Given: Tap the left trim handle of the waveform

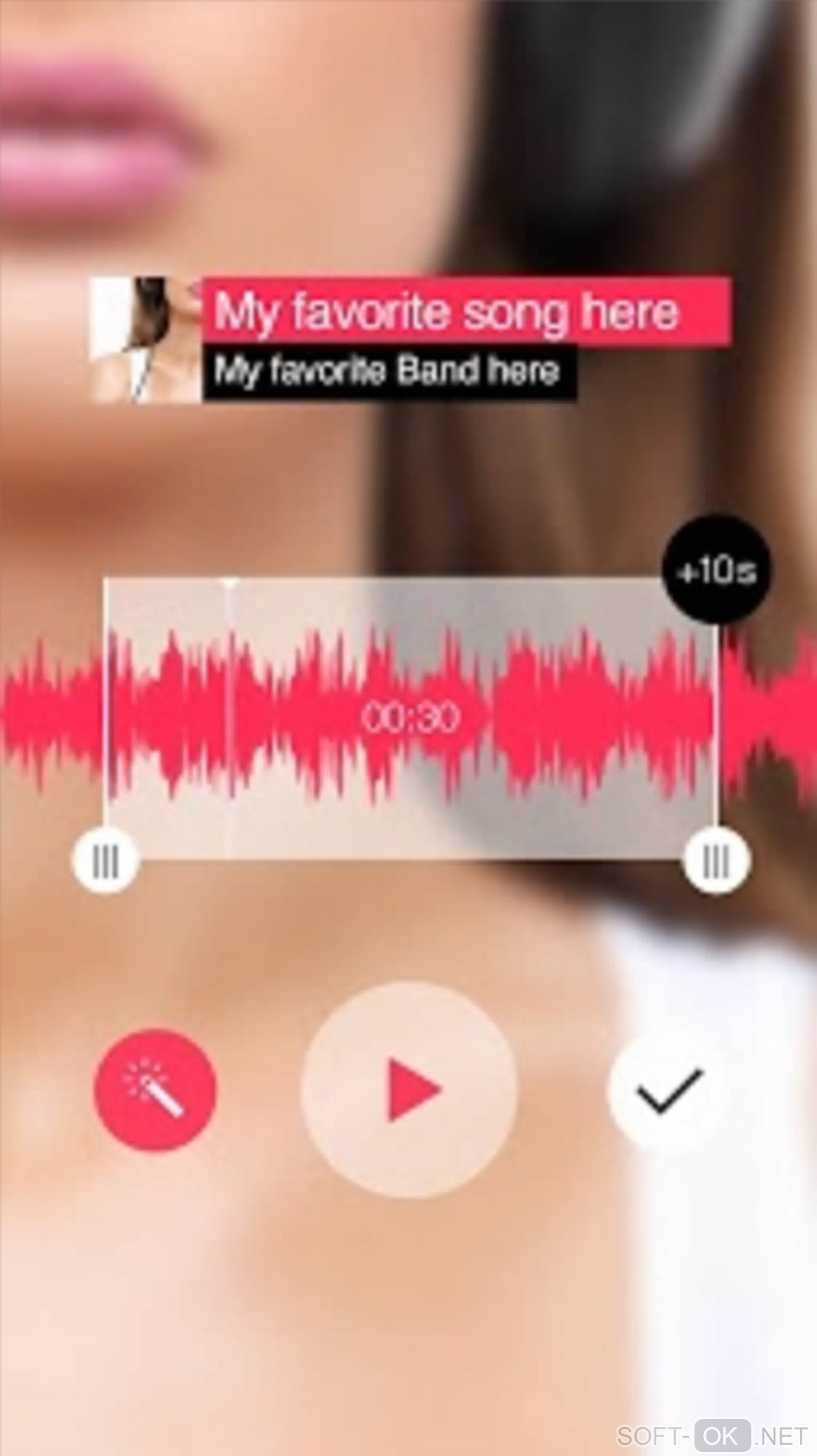Looking at the screenshot, I should pyautogui.click(x=106, y=861).
